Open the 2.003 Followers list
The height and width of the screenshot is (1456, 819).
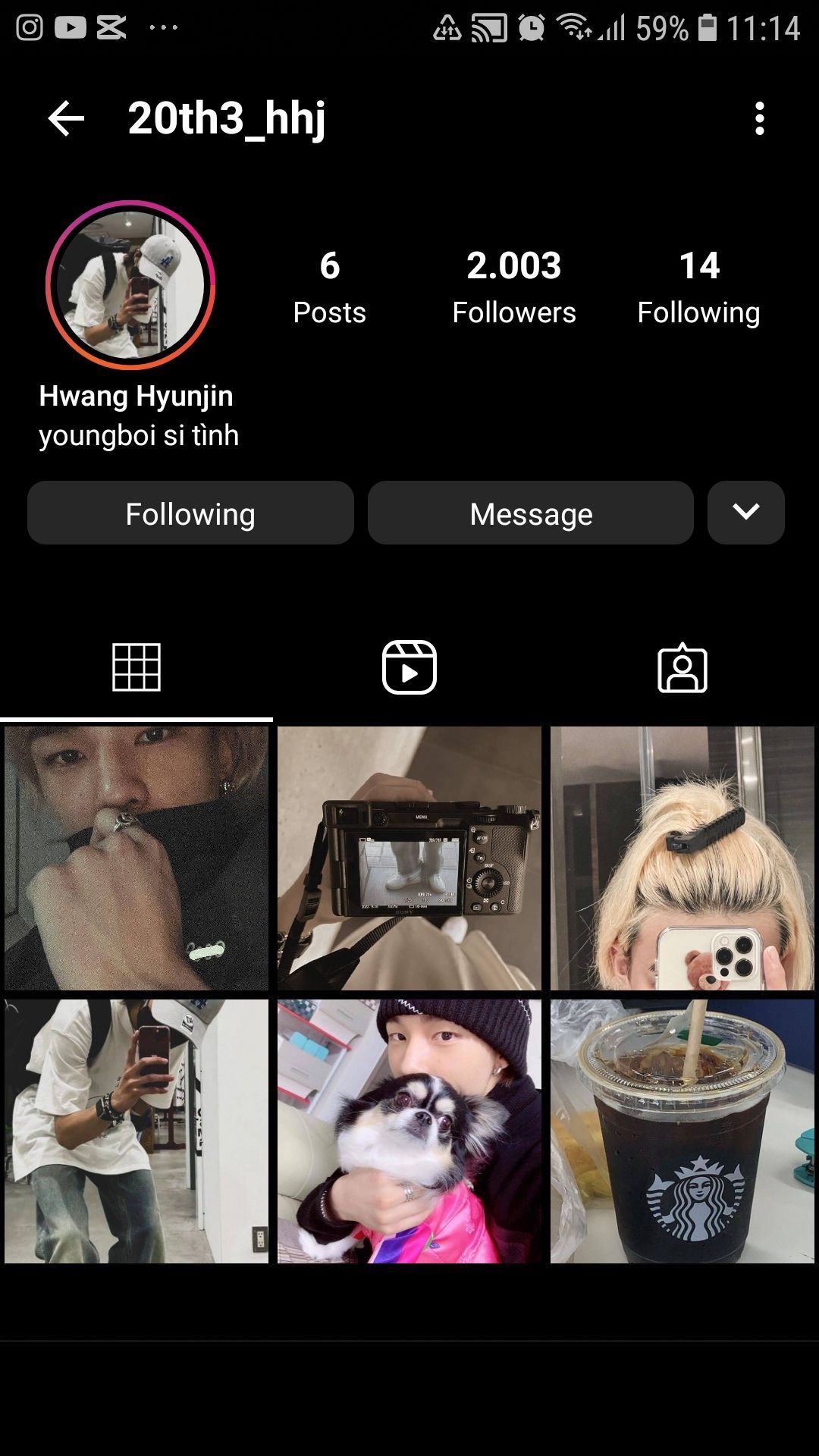[x=514, y=287]
